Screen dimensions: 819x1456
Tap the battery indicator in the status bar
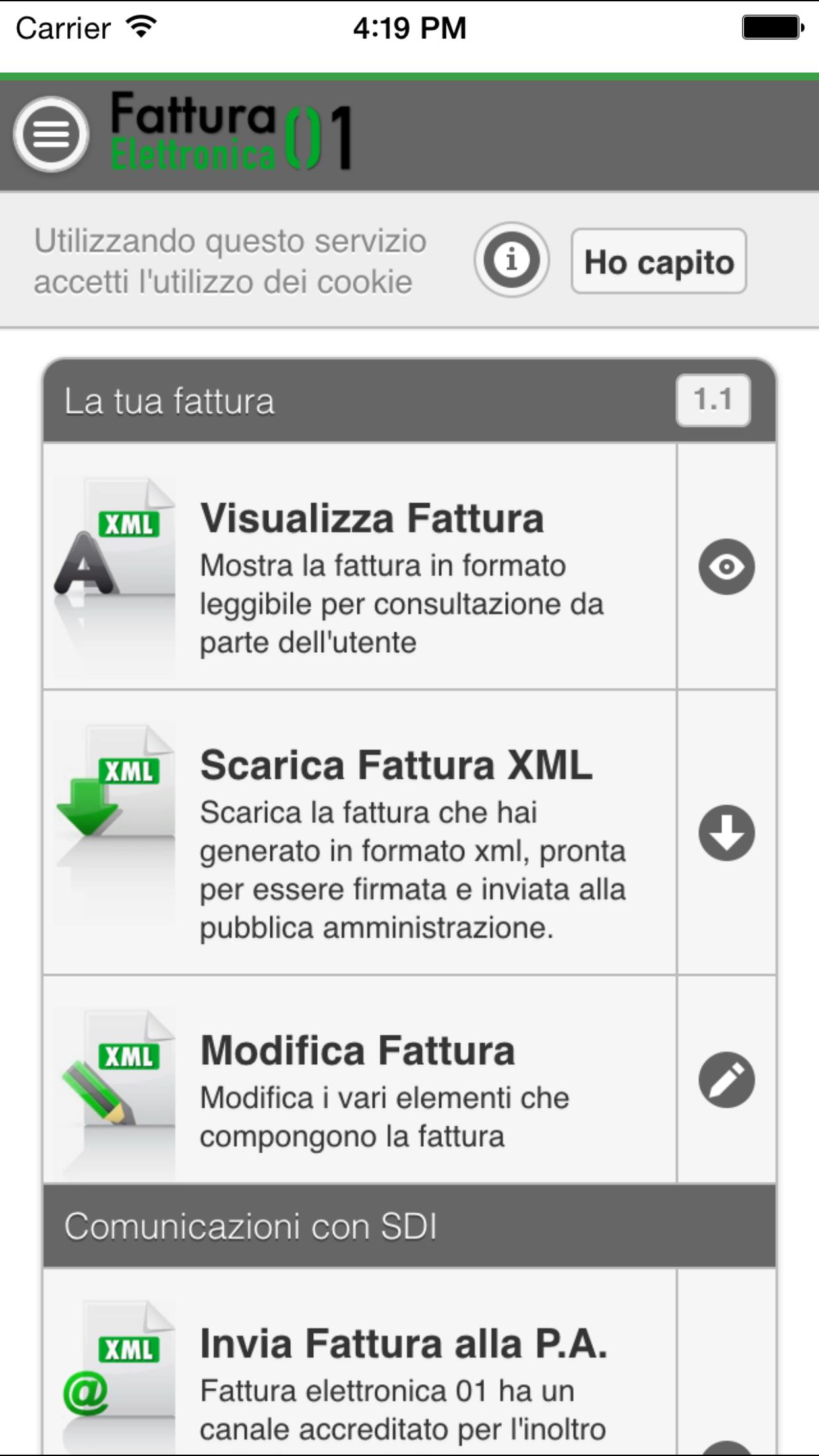coord(768,26)
